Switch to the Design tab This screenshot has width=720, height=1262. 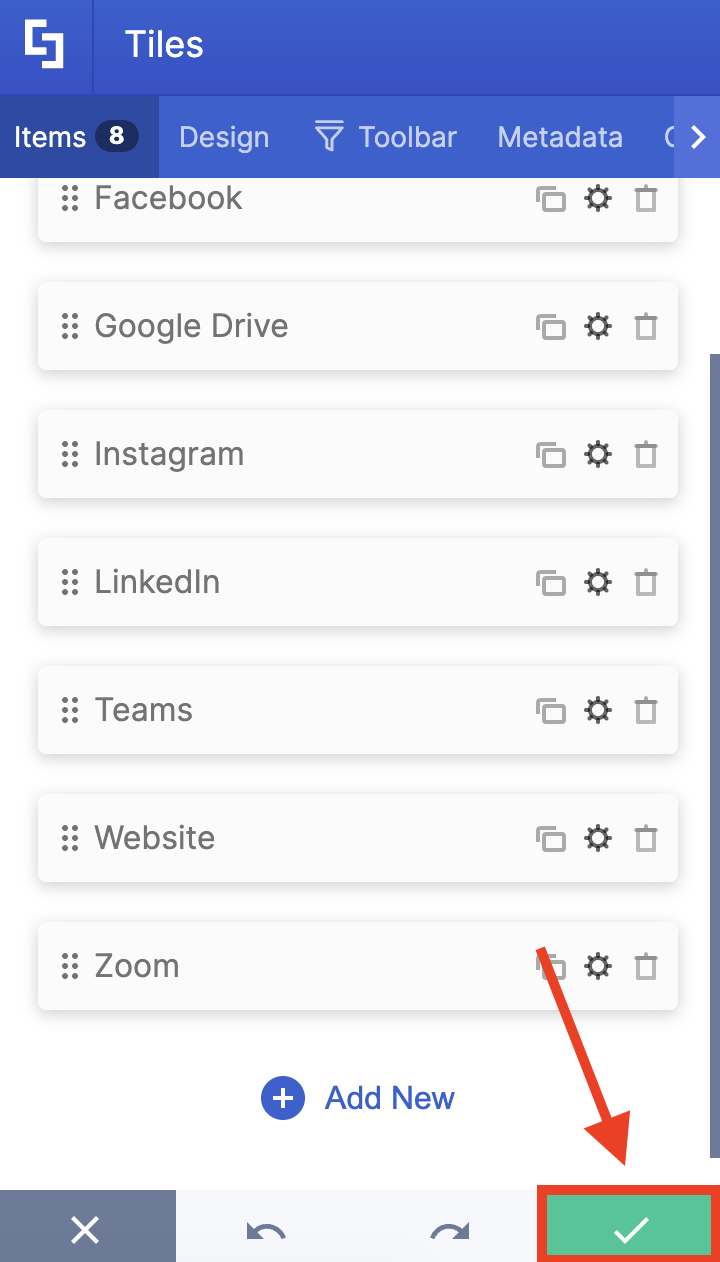223,137
